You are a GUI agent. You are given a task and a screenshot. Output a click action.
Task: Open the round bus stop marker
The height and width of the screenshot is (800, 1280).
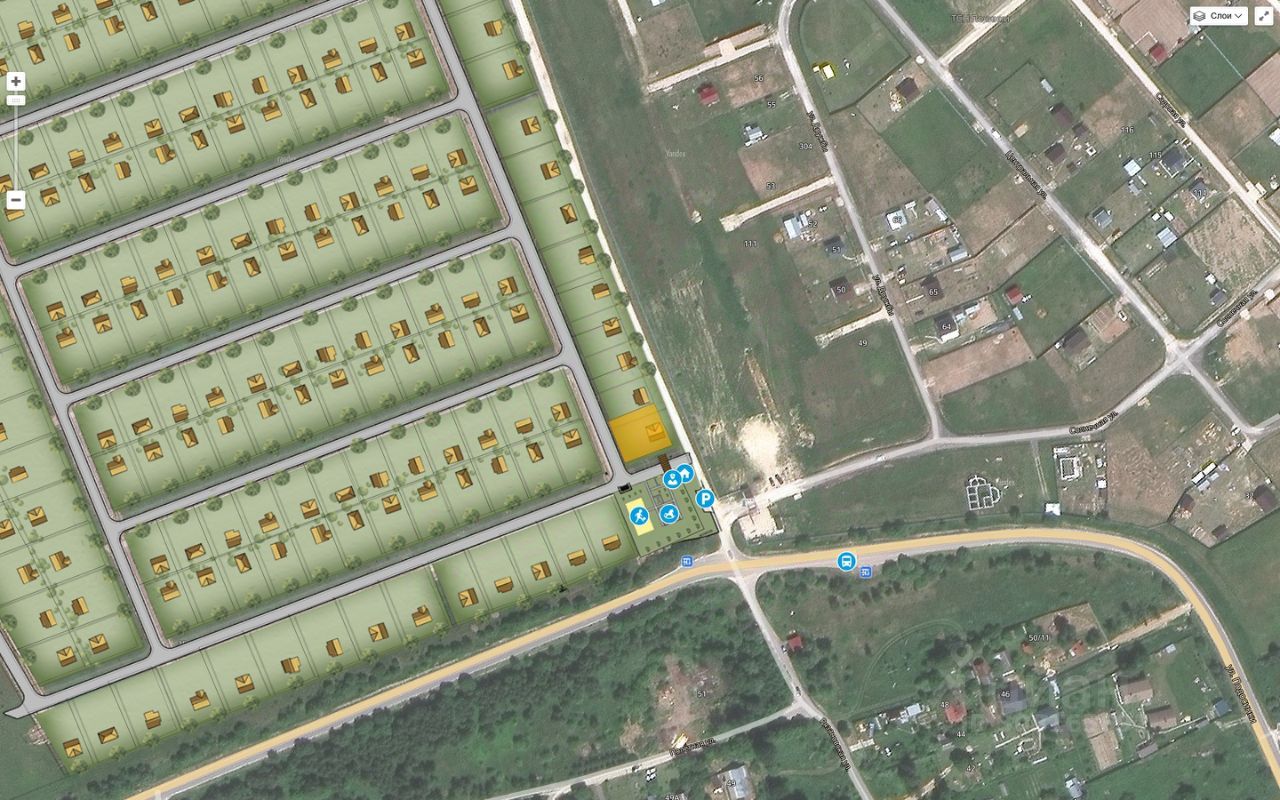point(846,561)
